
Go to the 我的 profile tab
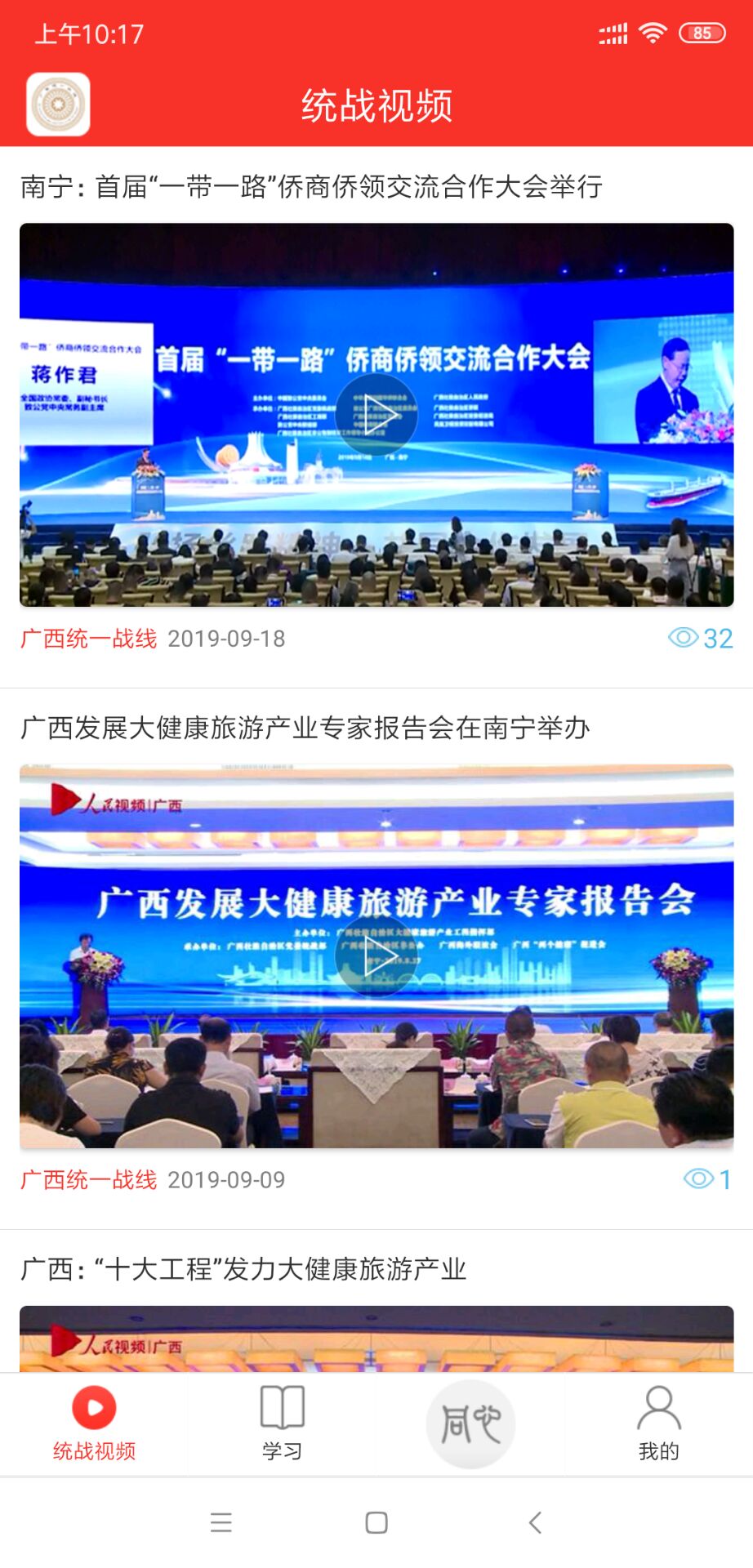pos(659,1424)
